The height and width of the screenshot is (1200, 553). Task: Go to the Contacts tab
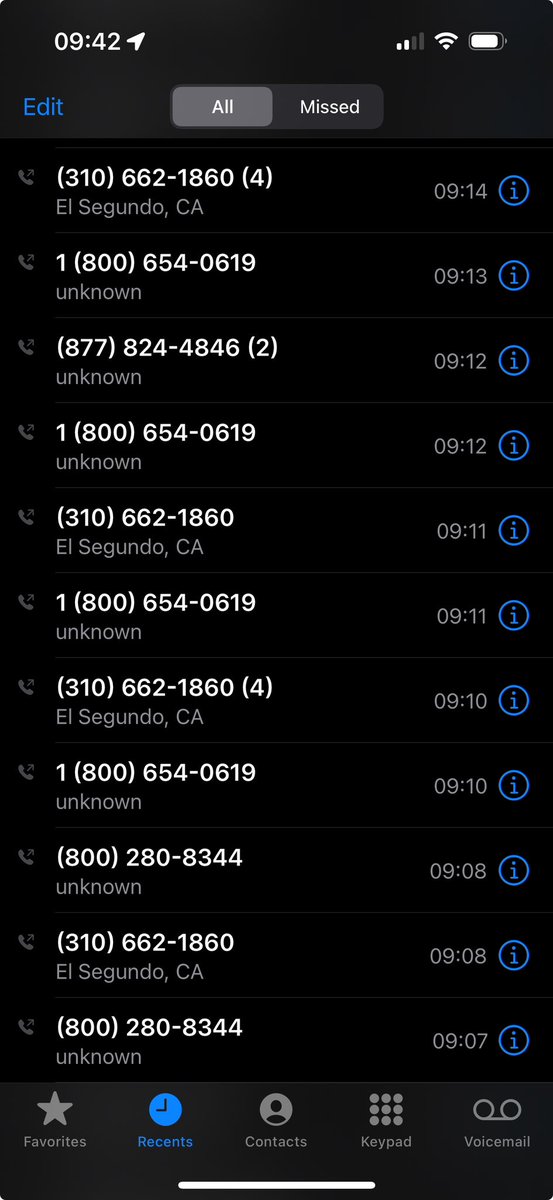[276, 1119]
